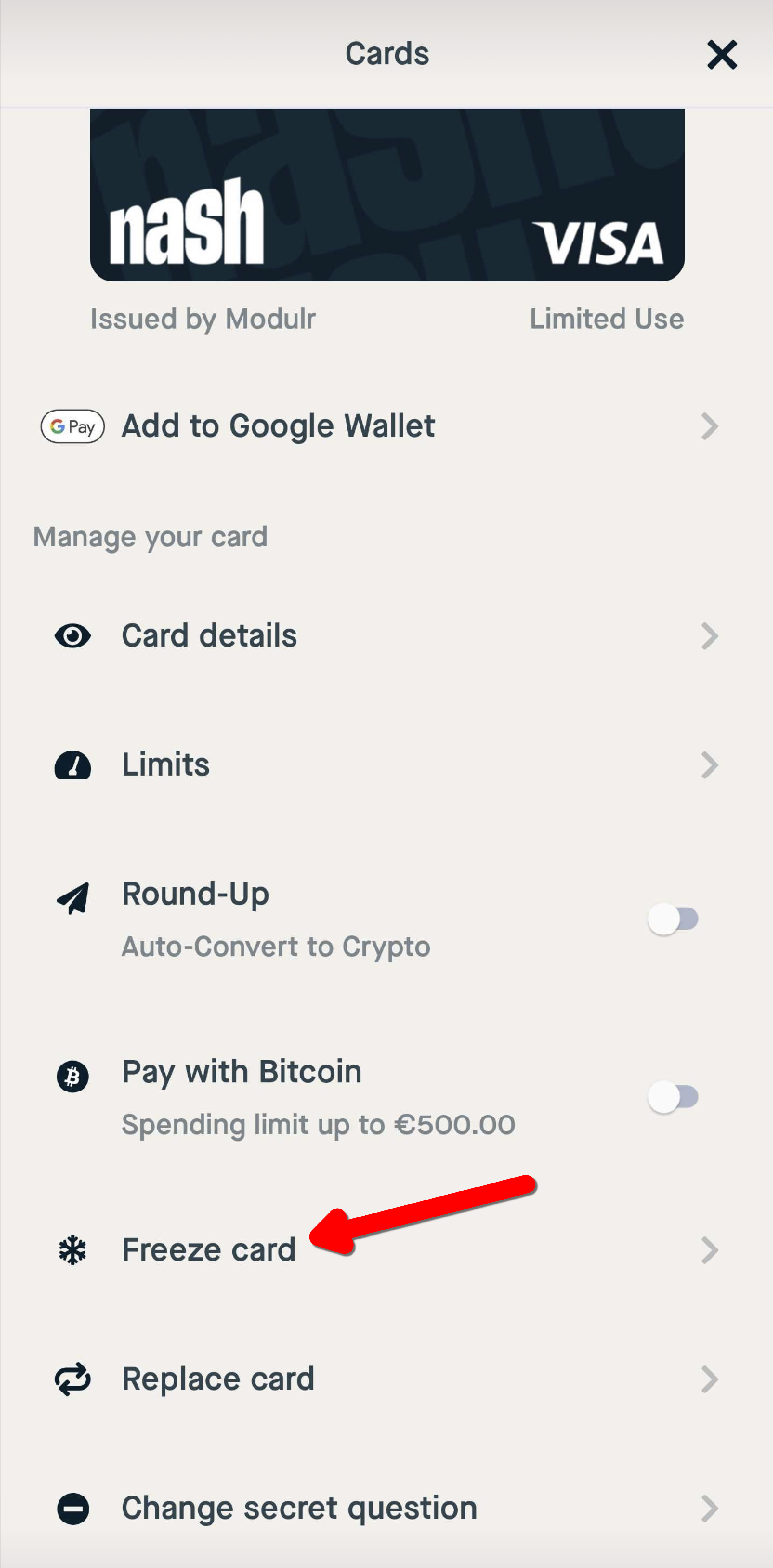773x1568 pixels.
Task: Open the Replace card option
Action: pyautogui.click(x=218, y=1379)
